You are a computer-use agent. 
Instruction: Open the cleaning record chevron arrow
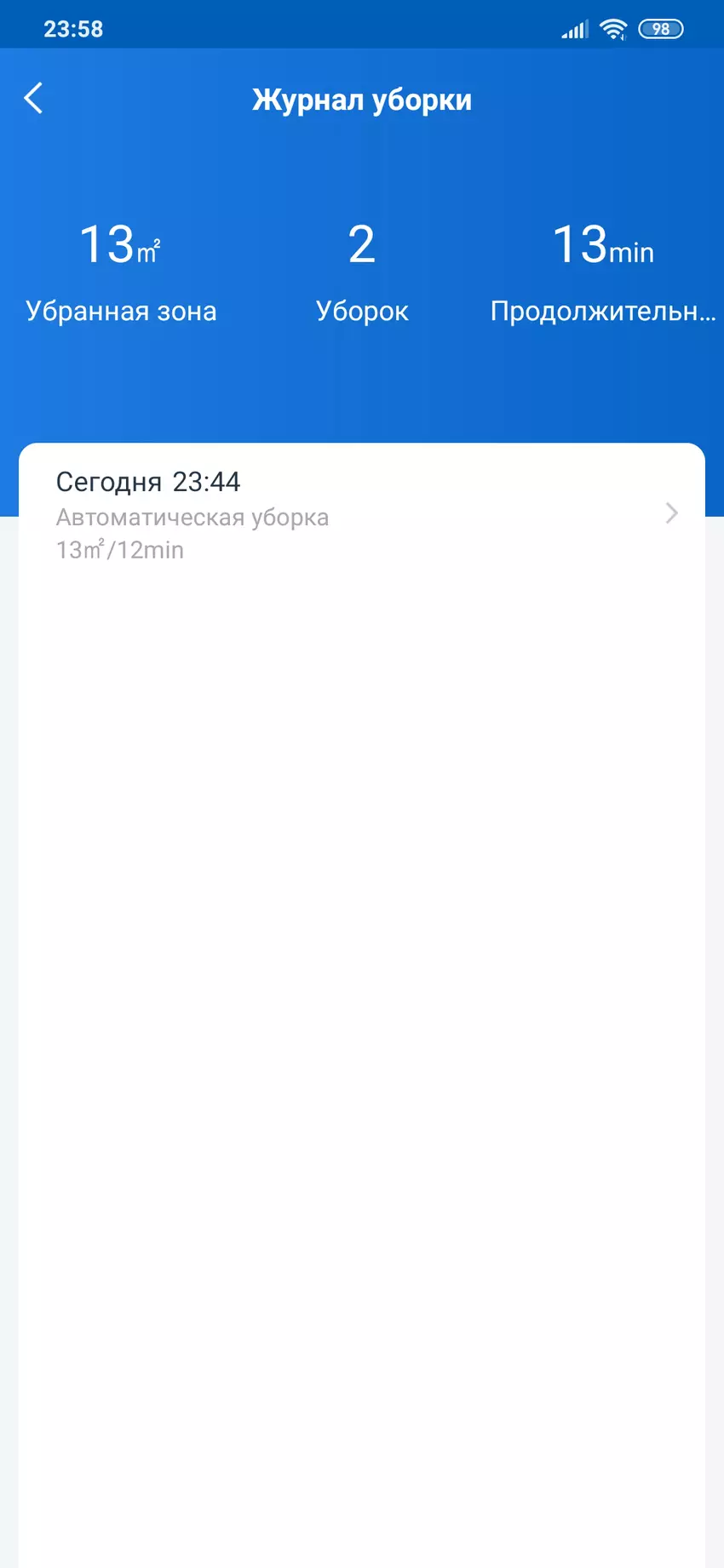pos(672,512)
